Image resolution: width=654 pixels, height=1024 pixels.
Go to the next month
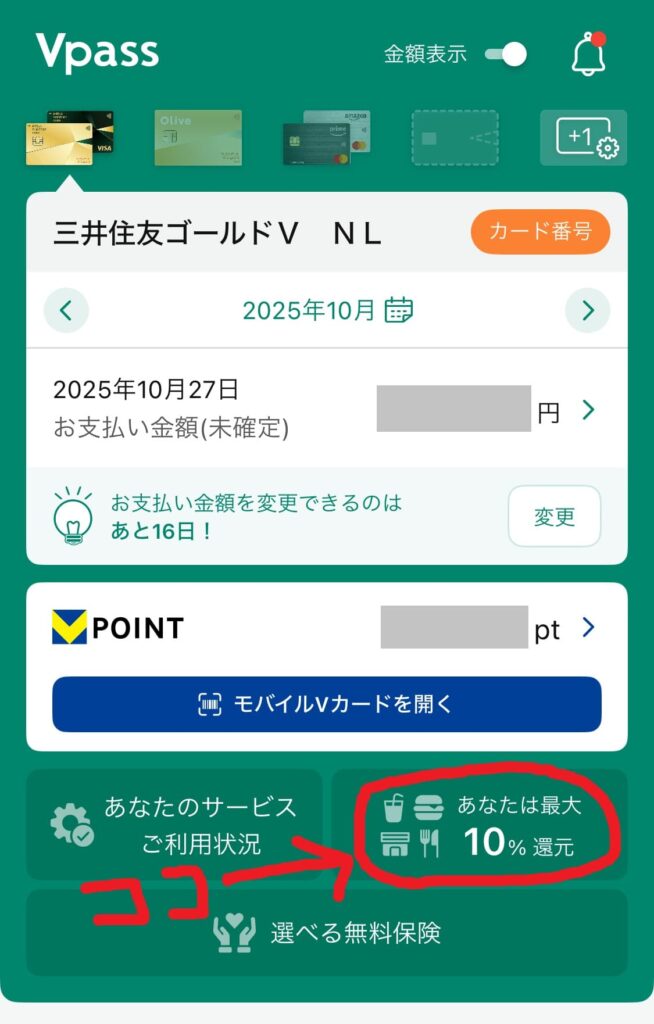(x=587, y=310)
